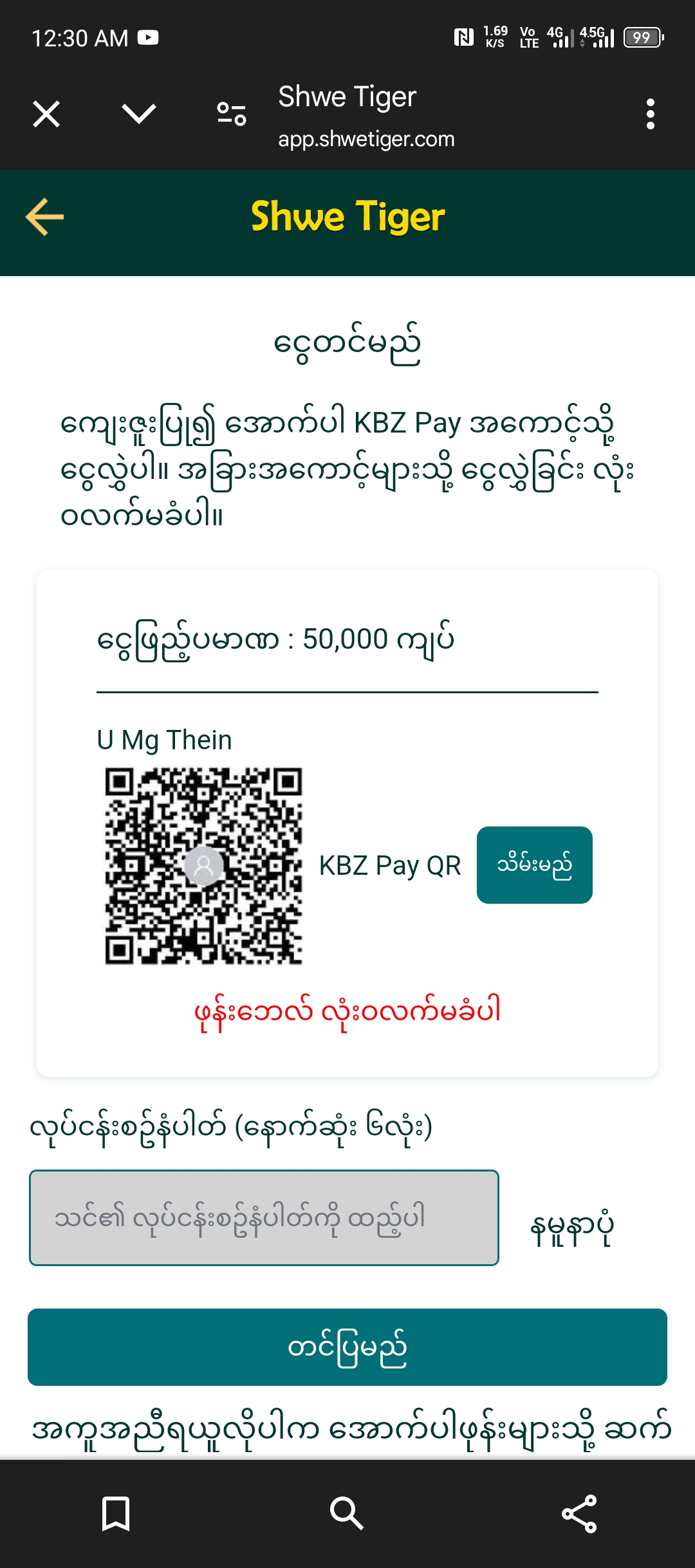Save the KBZ Pay QR with သိမ်းမည်
695x1568 pixels.
click(x=534, y=864)
